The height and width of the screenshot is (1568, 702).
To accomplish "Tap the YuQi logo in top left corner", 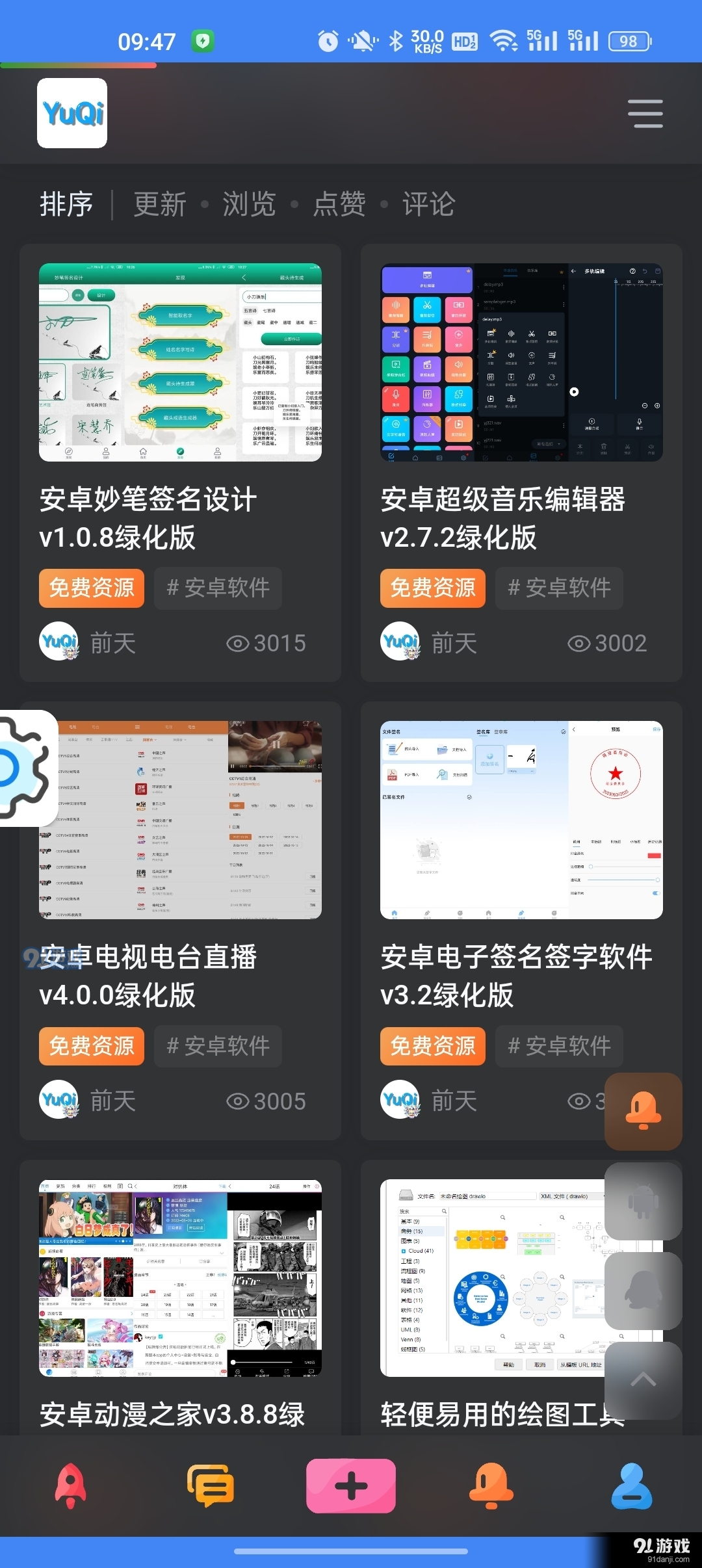I will point(71,114).
